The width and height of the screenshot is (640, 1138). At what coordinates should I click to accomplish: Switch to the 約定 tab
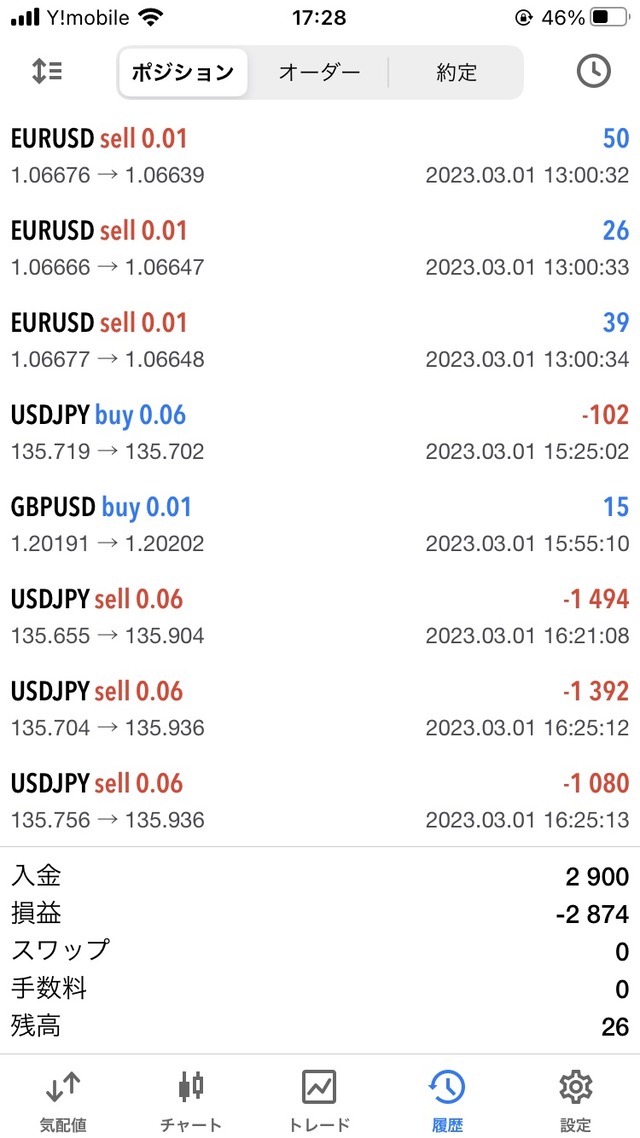[457, 72]
